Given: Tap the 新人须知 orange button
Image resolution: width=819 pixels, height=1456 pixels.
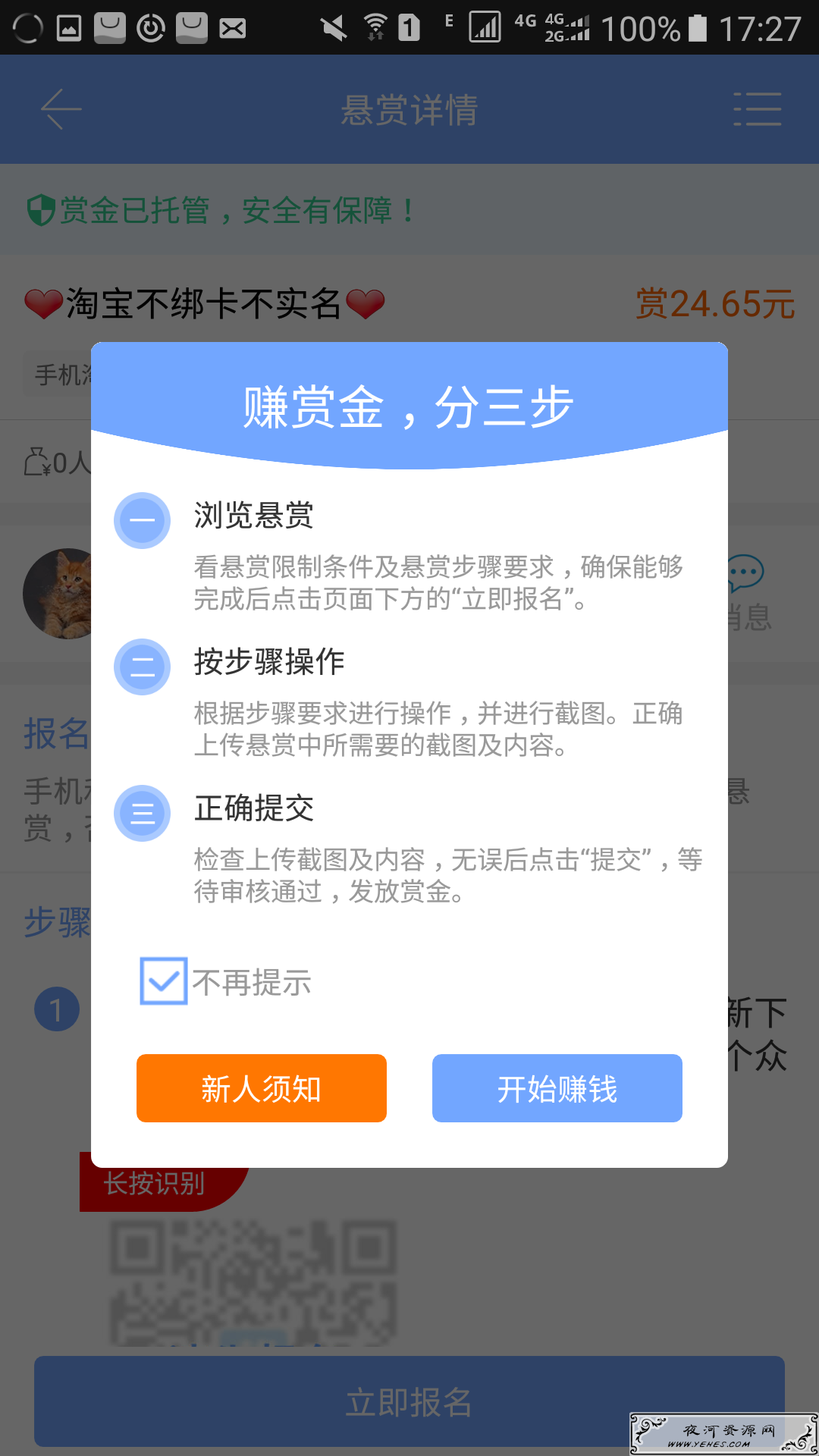Looking at the screenshot, I should [262, 1088].
